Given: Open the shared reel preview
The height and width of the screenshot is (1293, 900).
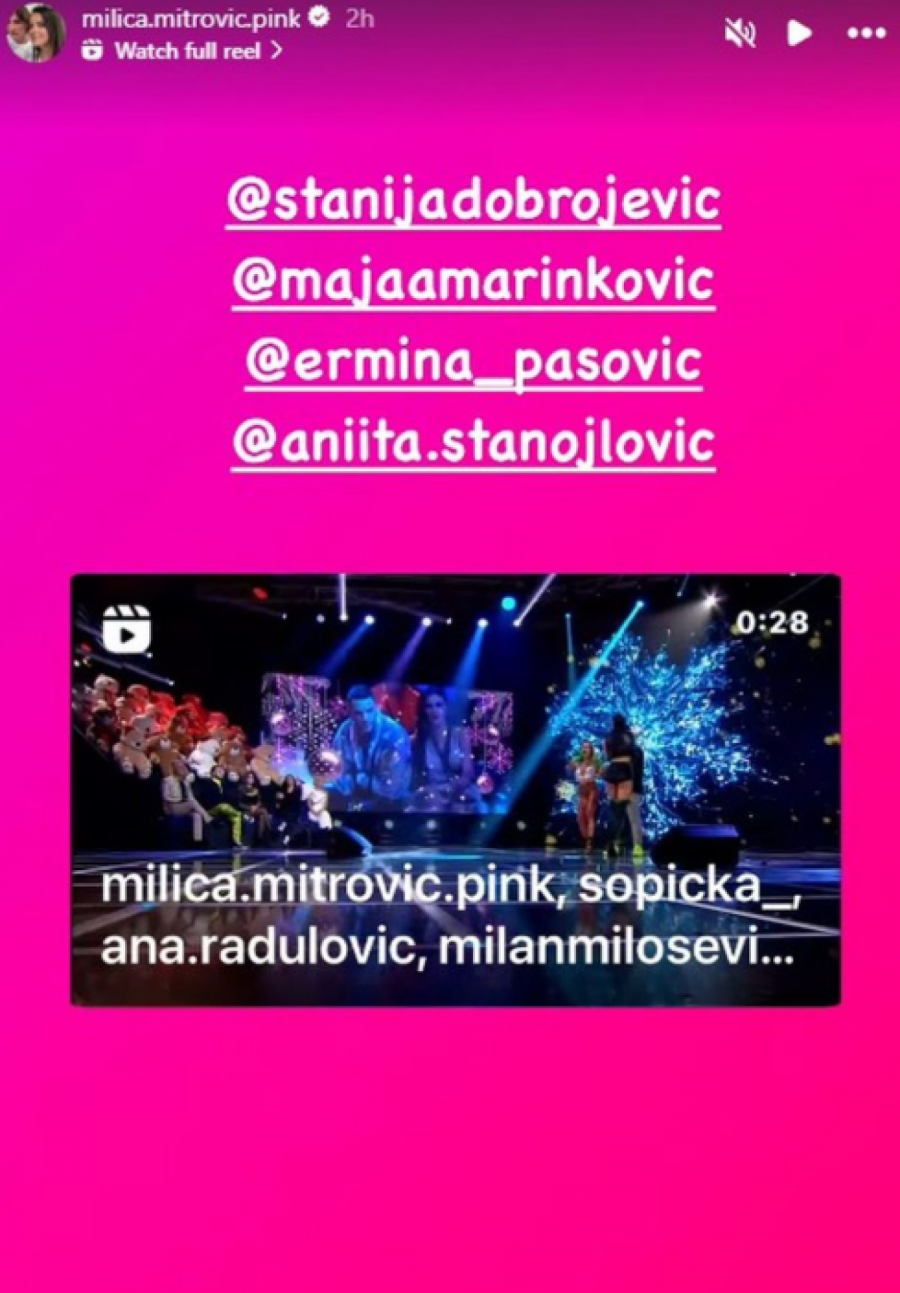Looking at the screenshot, I should pos(455,790).
